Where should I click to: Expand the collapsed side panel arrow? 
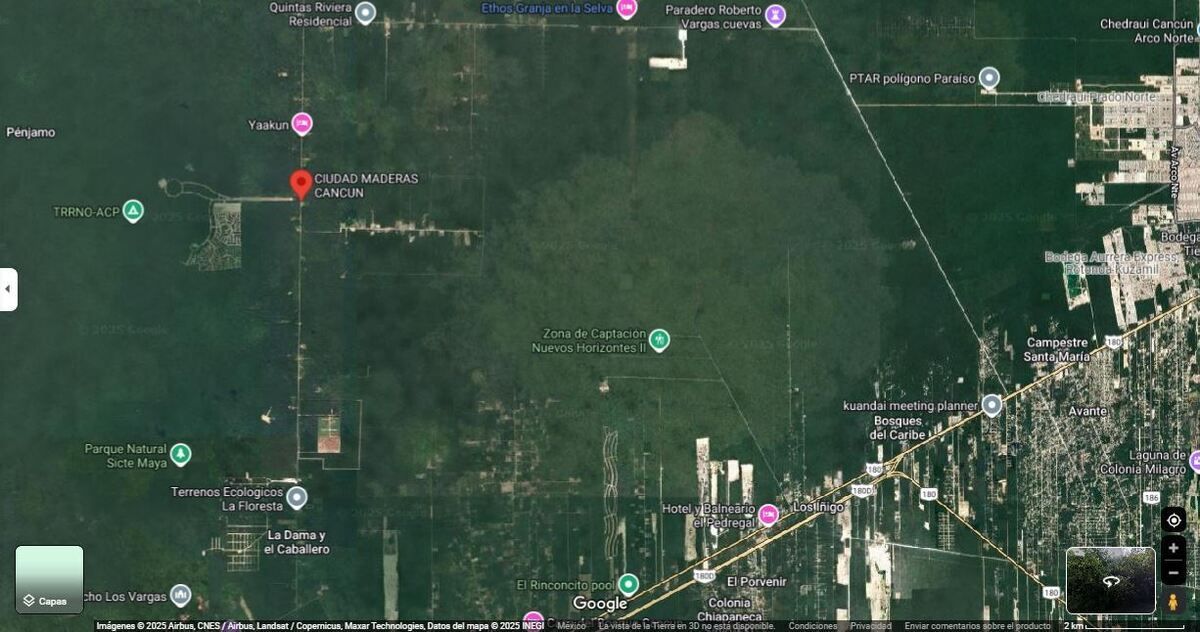pos(8,289)
